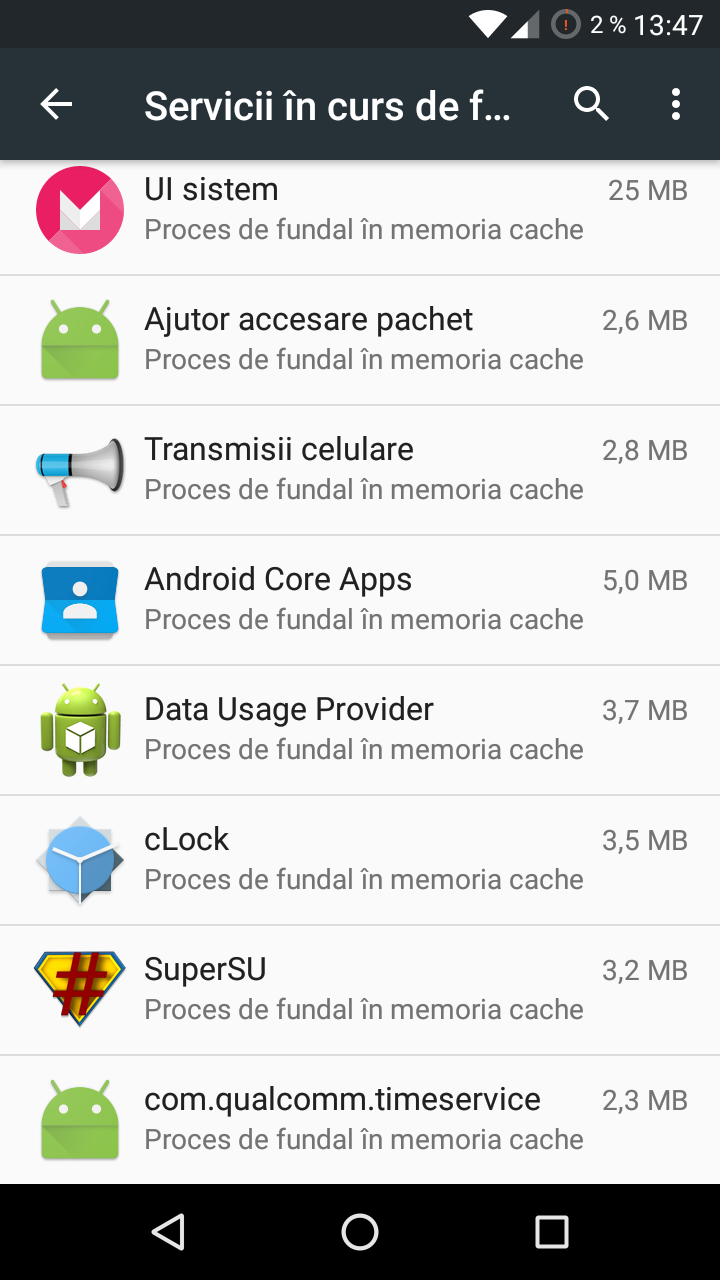This screenshot has width=720, height=1280.
Task: Tap the system home button
Action: tap(360, 1232)
